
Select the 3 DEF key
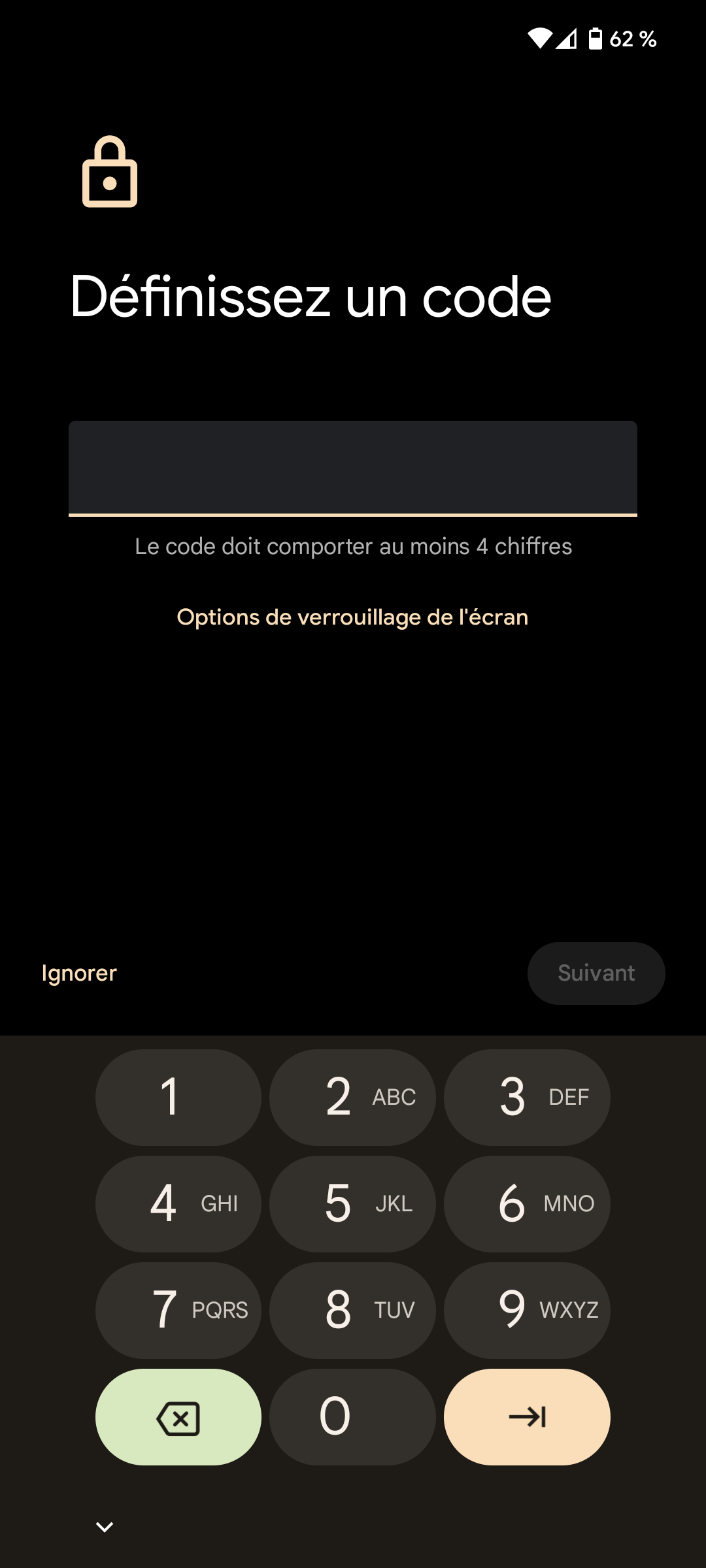pyautogui.click(x=527, y=1097)
